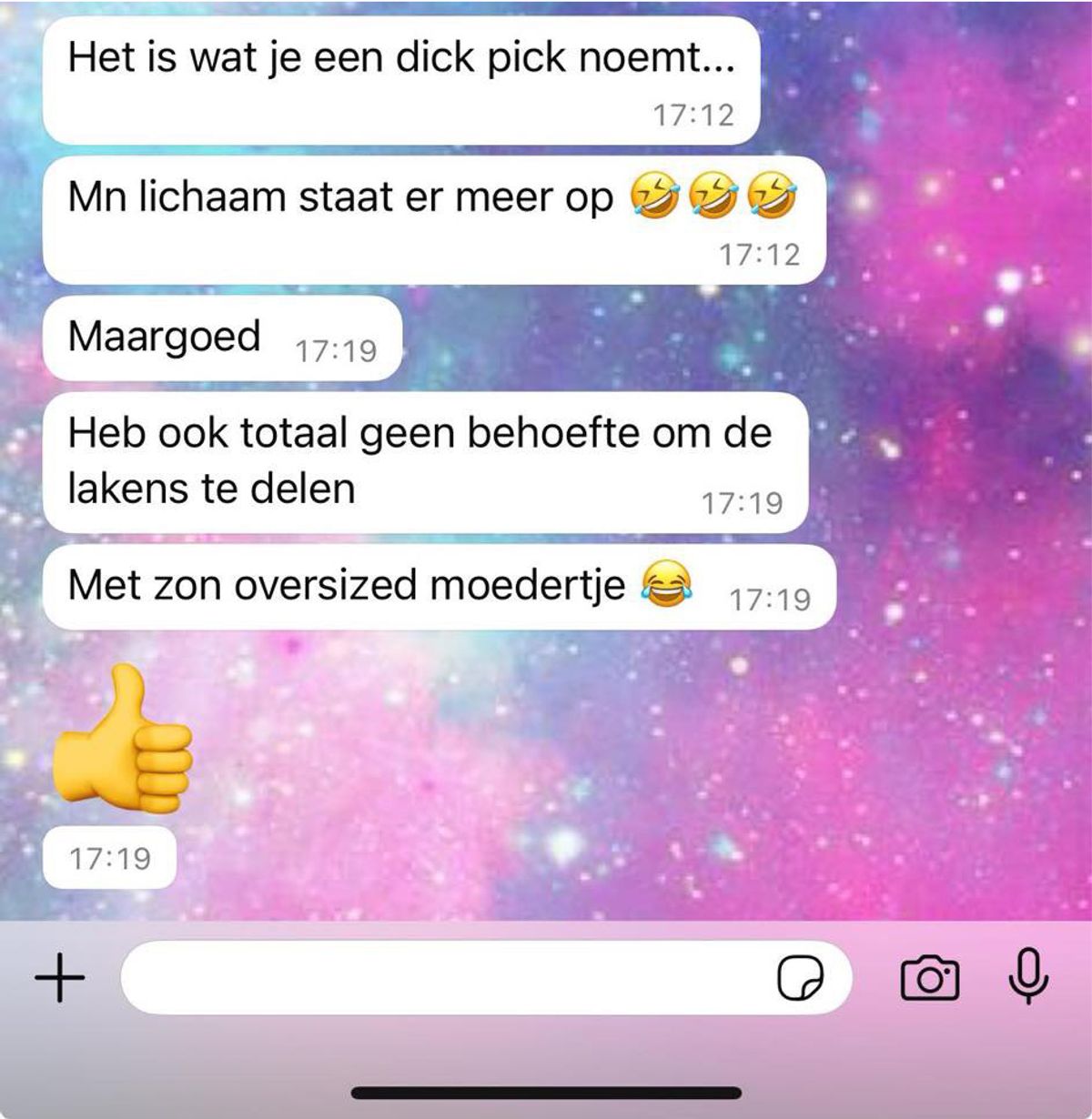Tap the message input field
Screen dimensions: 1092x1119
point(437,978)
